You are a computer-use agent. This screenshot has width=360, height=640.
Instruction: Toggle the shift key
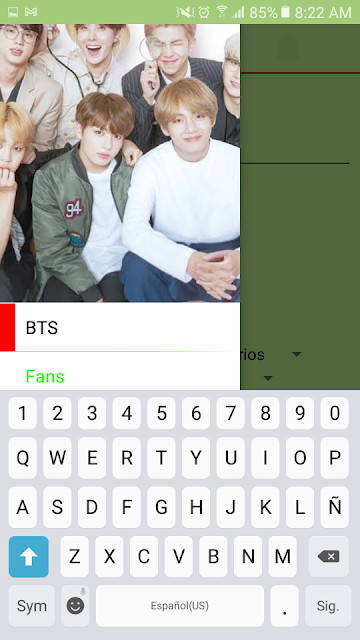29,557
